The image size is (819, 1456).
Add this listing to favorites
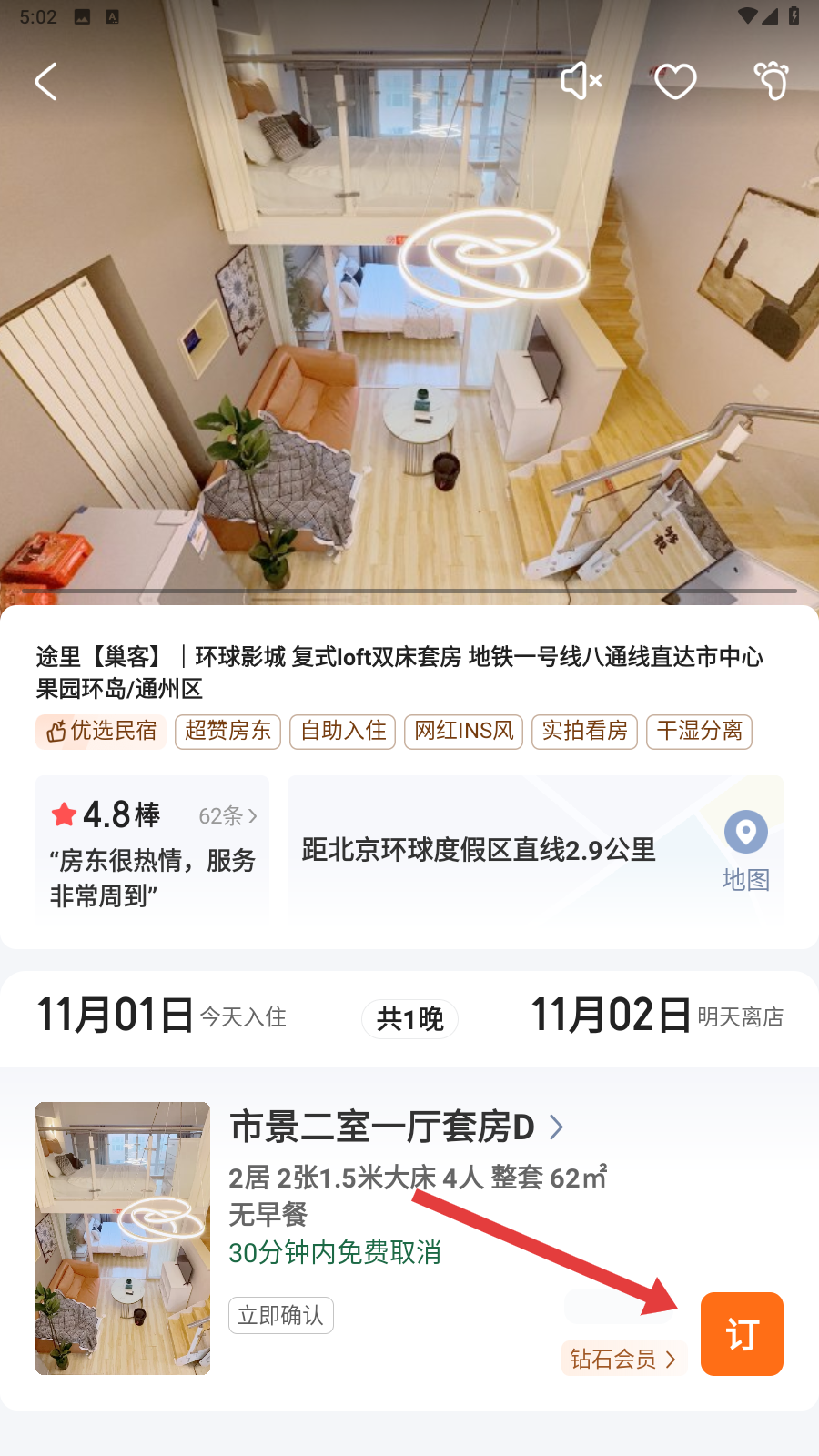coord(675,82)
